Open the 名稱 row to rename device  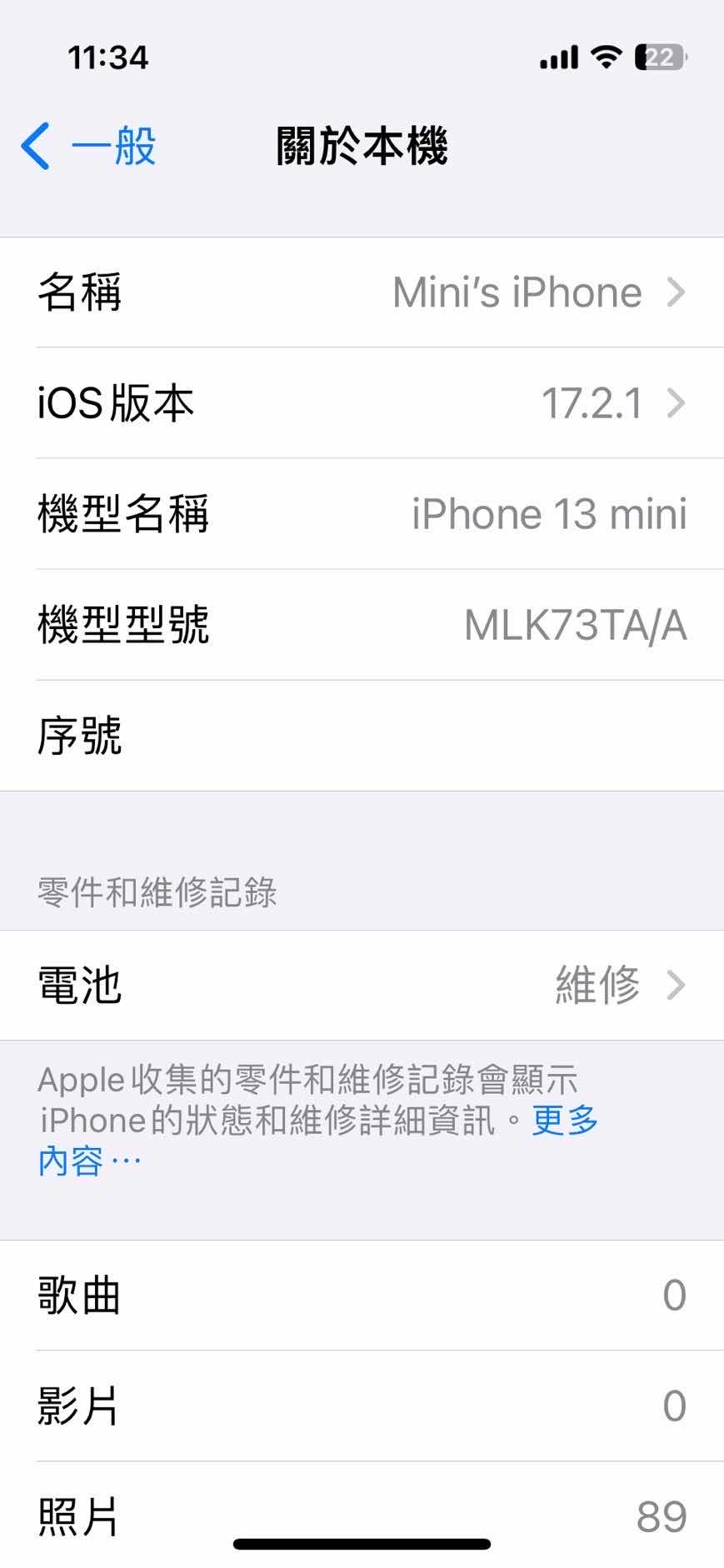[362, 292]
